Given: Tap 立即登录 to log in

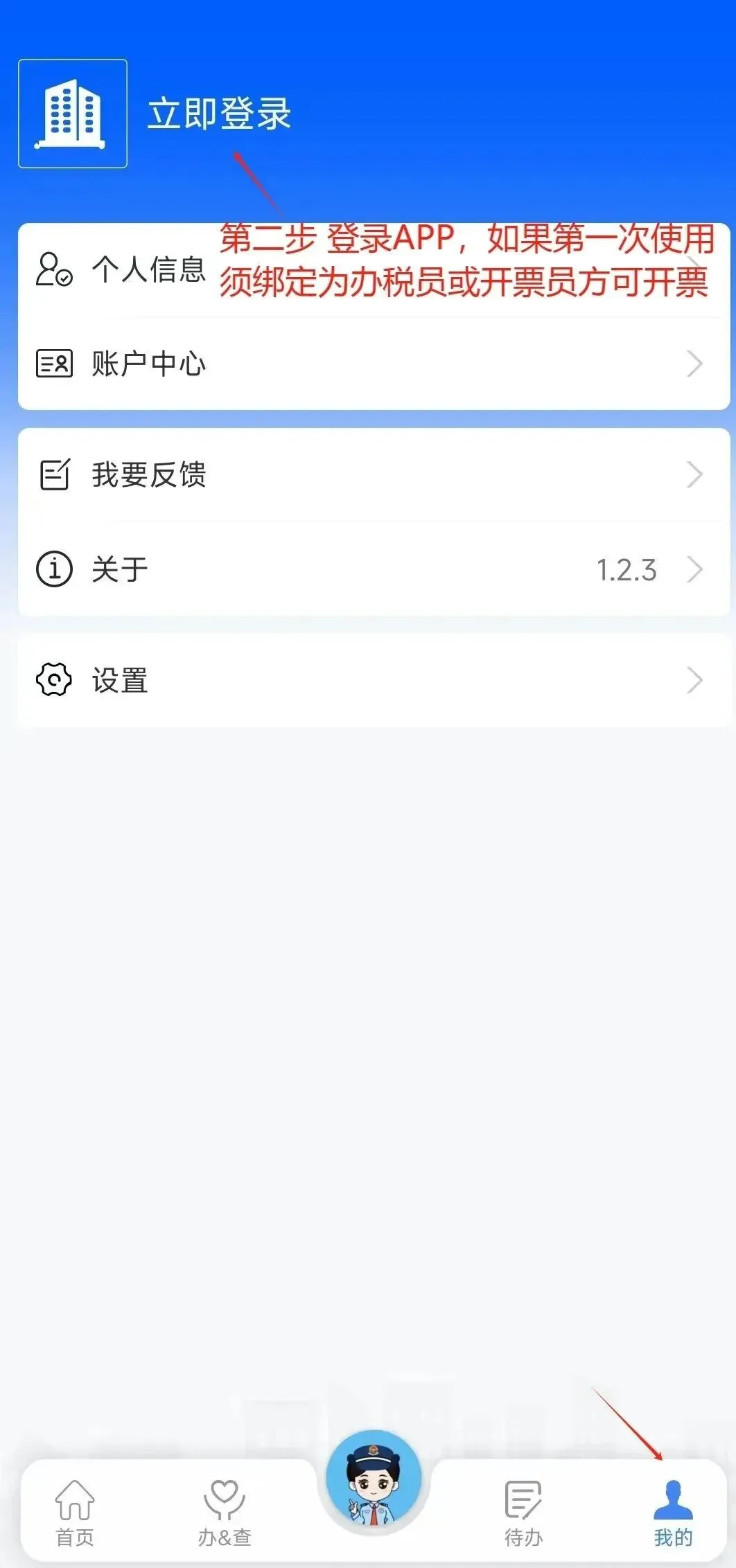Looking at the screenshot, I should click(x=219, y=114).
